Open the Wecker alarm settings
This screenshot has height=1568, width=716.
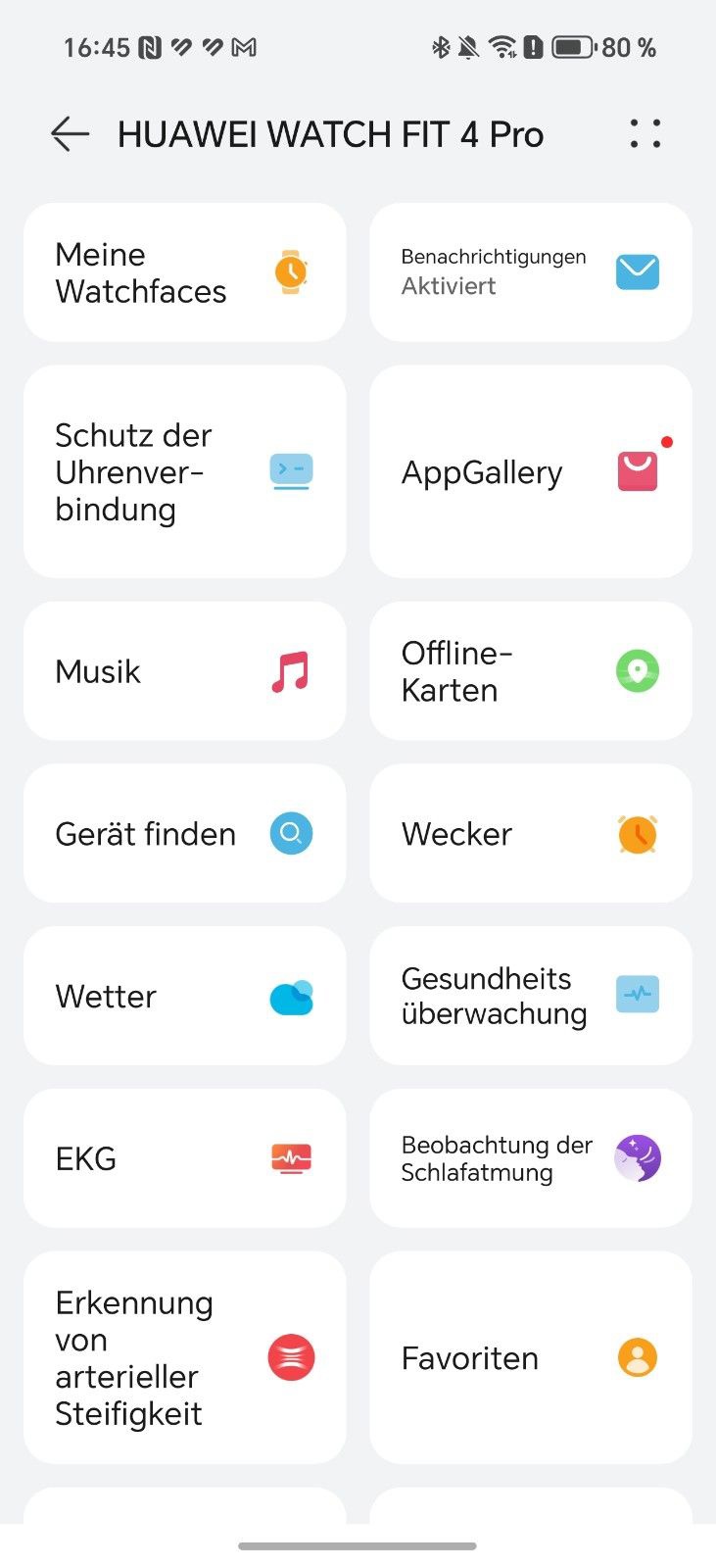click(x=531, y=834)
